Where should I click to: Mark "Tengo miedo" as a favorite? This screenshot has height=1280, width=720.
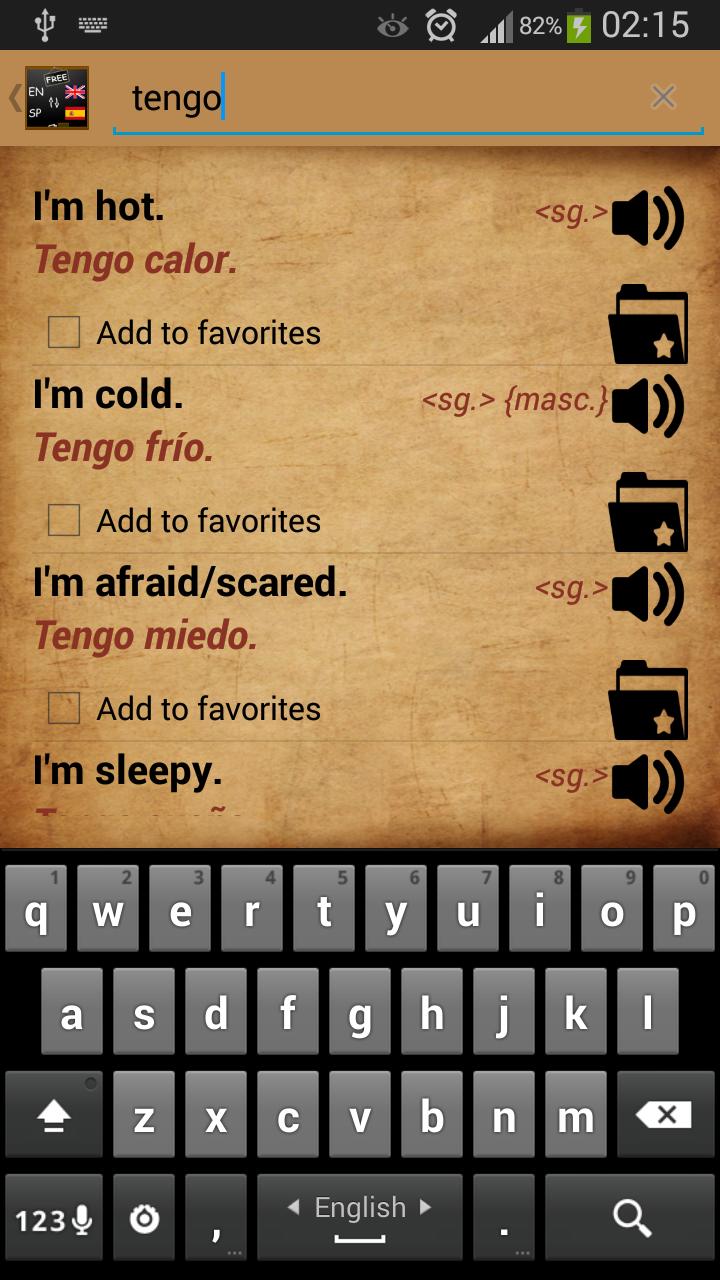(x=63, y=709)
